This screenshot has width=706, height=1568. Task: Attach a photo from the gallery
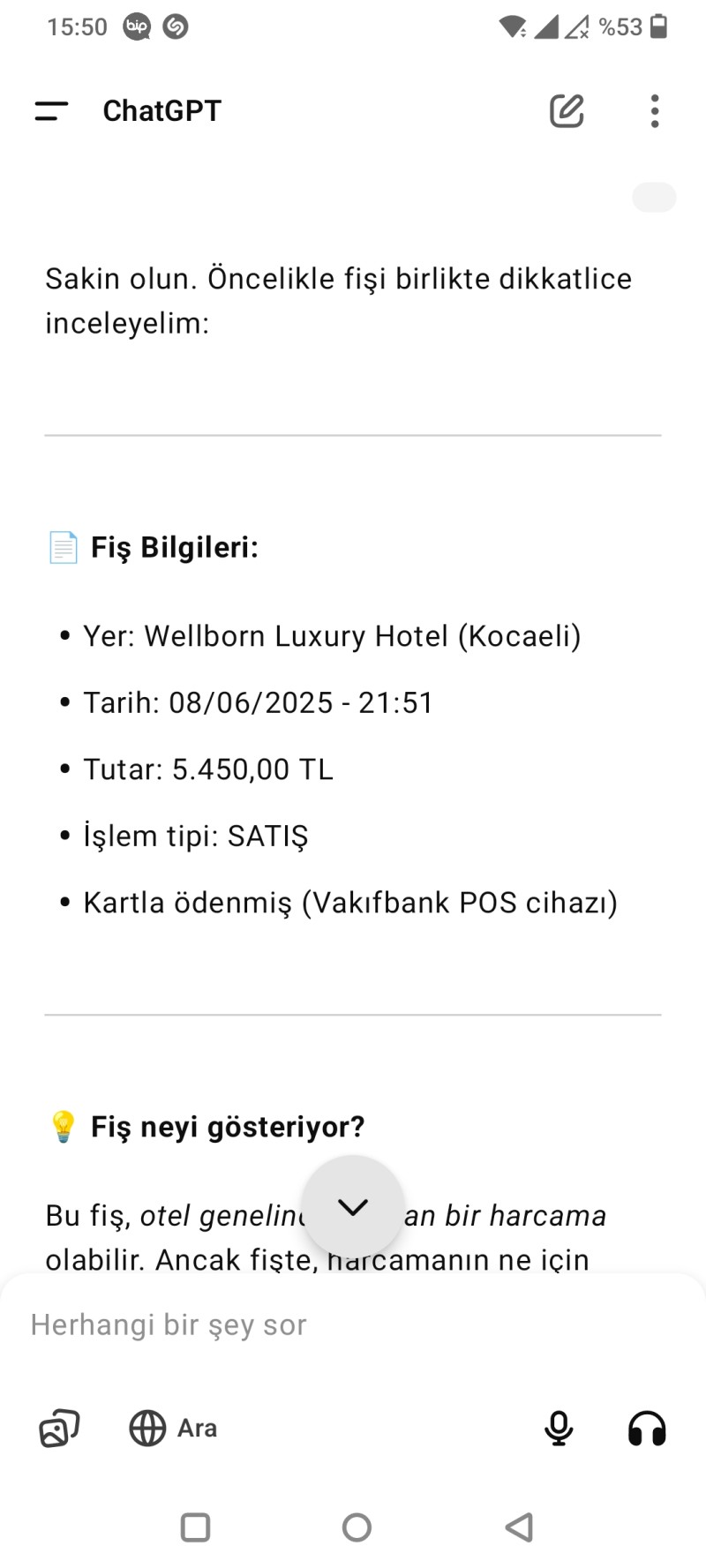coord(59,1428)
